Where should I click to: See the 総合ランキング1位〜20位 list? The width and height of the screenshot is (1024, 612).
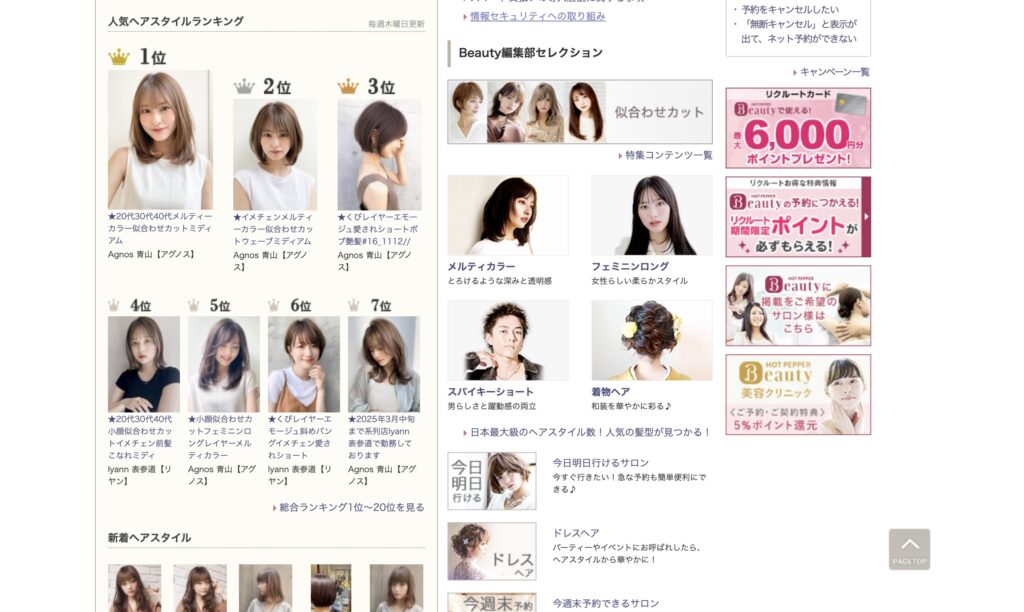coord(351,507)
